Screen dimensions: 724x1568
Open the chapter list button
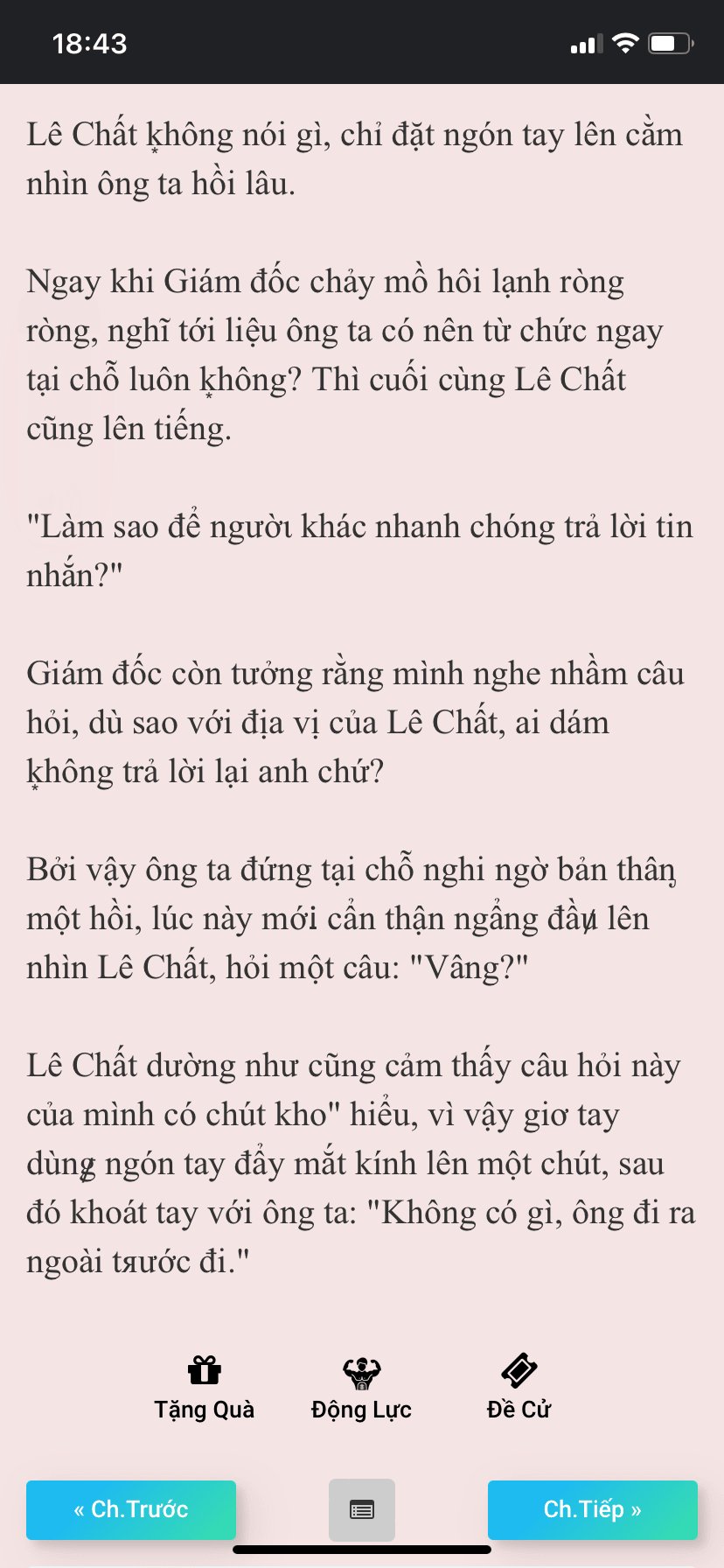click(362, 1509)
